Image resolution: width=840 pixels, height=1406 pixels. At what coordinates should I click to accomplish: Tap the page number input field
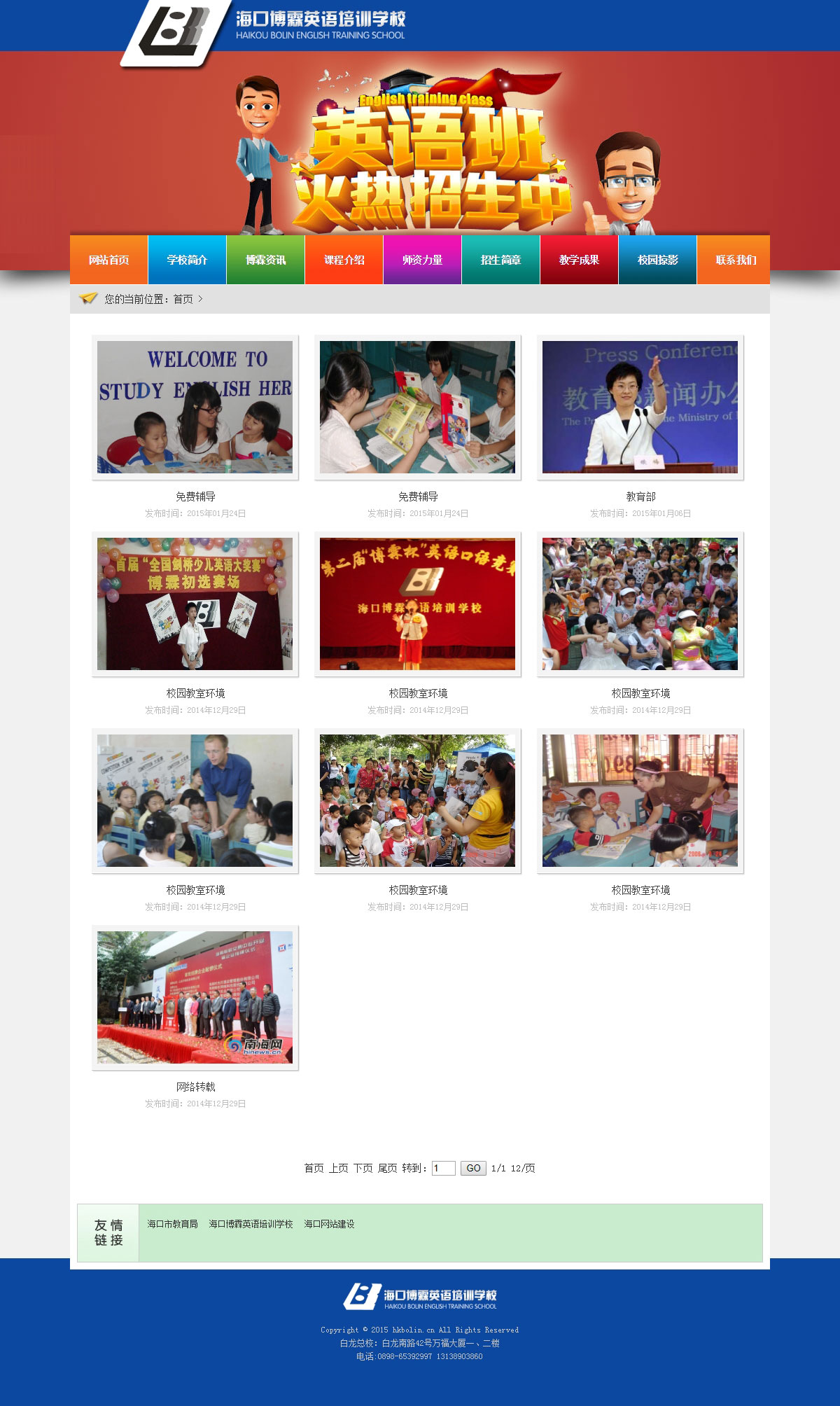444,1168
